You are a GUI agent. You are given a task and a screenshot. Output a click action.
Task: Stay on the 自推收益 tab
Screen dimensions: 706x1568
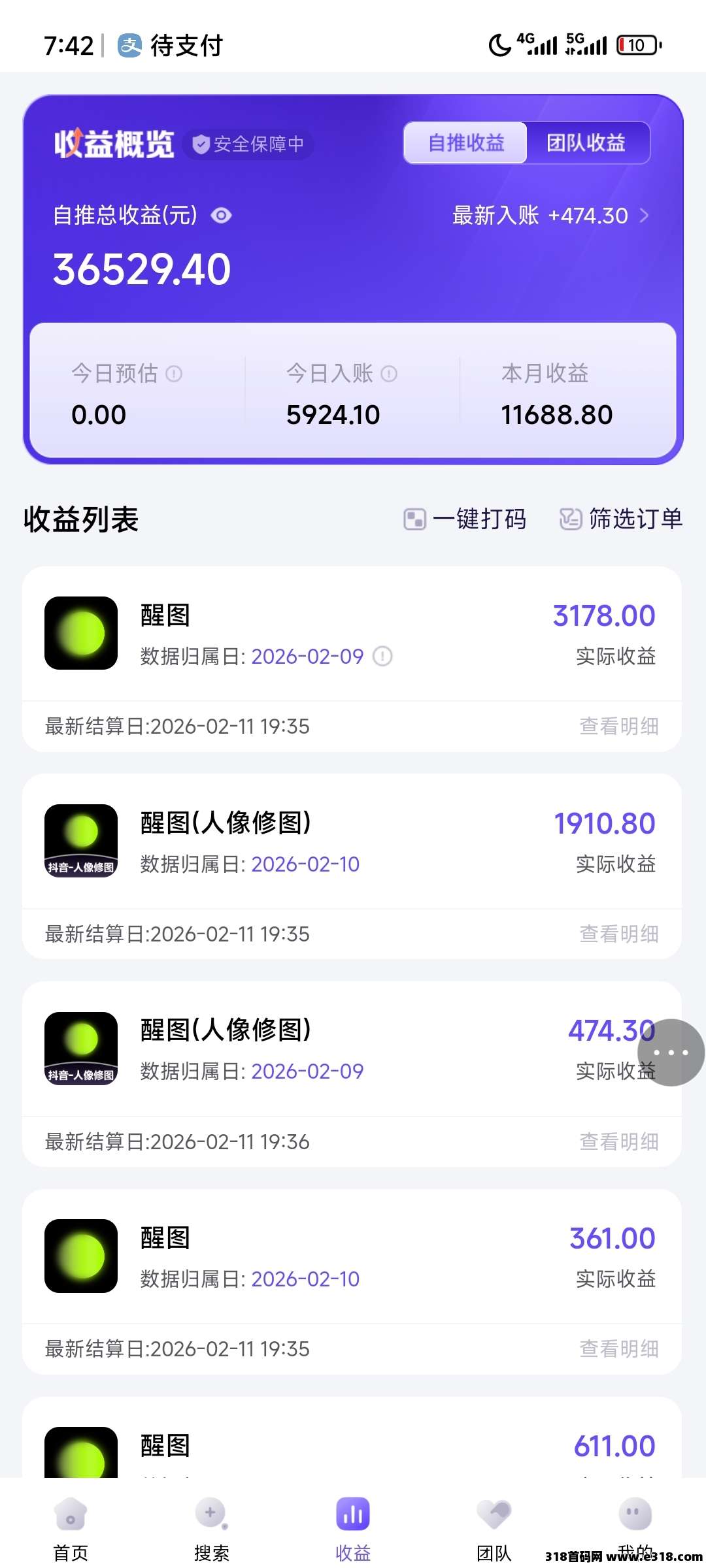465,142
